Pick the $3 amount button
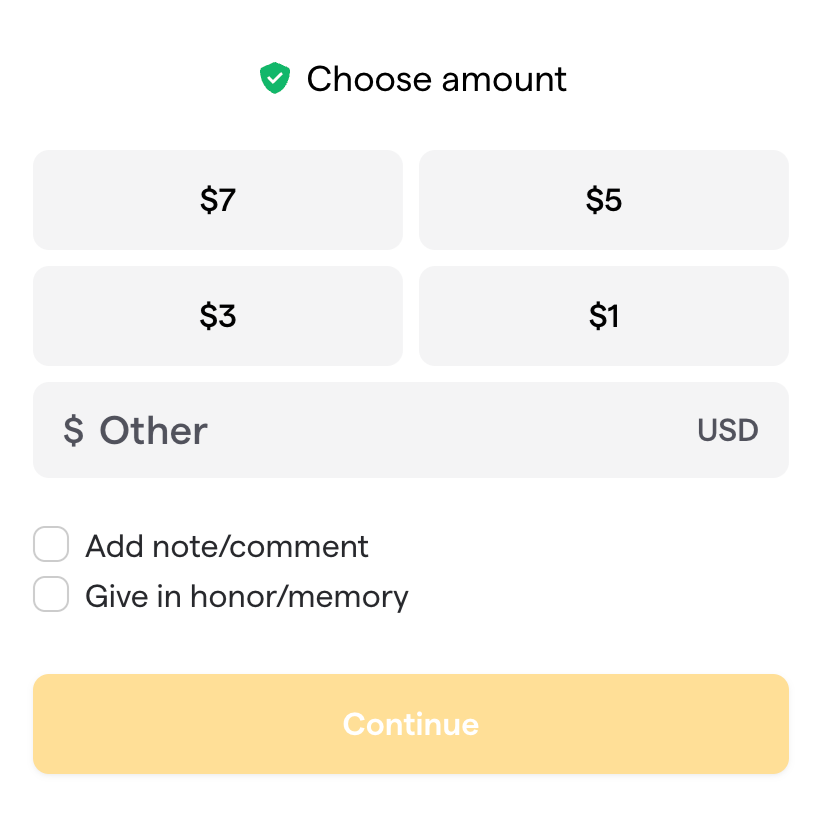 click(218, 316)
